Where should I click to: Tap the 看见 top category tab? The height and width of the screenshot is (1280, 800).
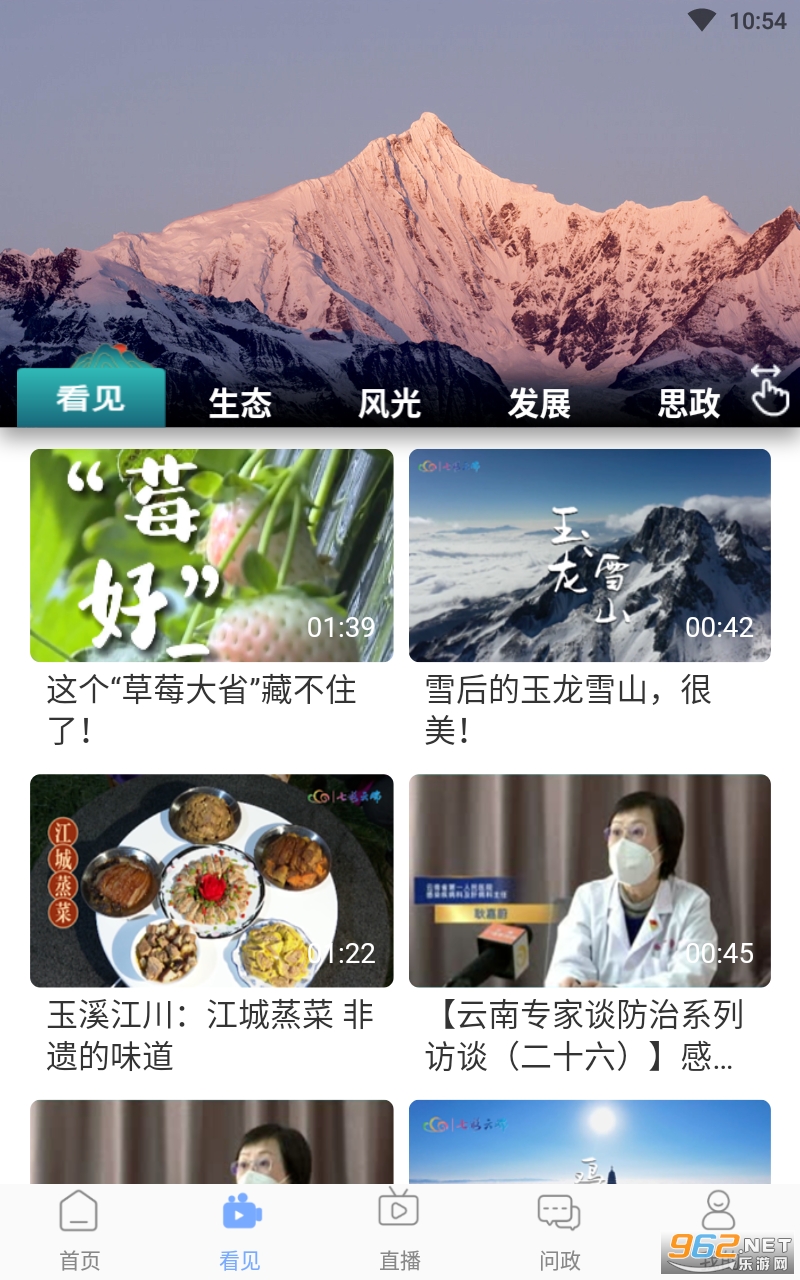[x=91, y=399]
